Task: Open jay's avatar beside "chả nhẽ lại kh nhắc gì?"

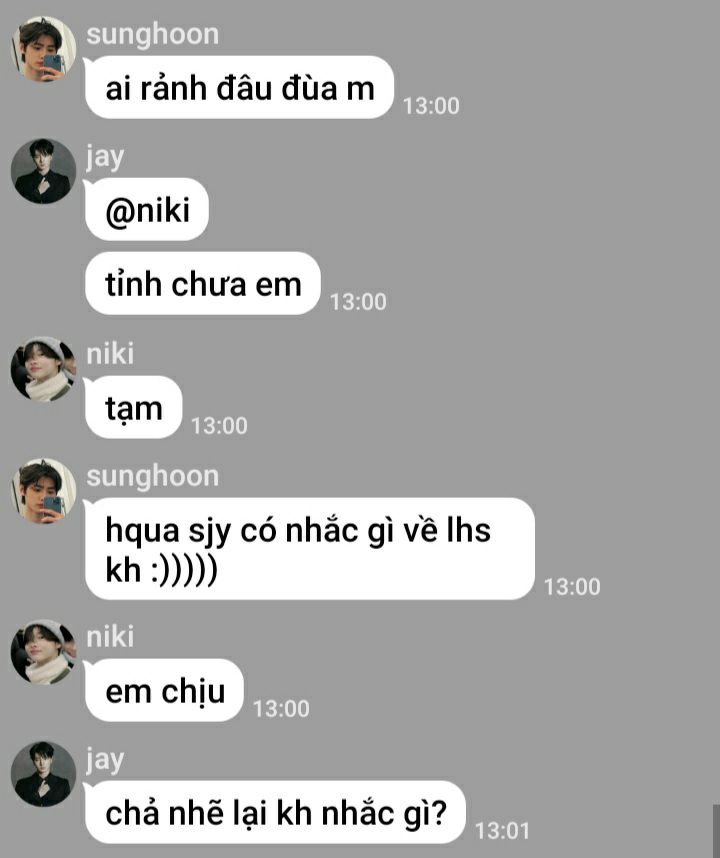Action: pyautogui.click(x=43, y=774)
